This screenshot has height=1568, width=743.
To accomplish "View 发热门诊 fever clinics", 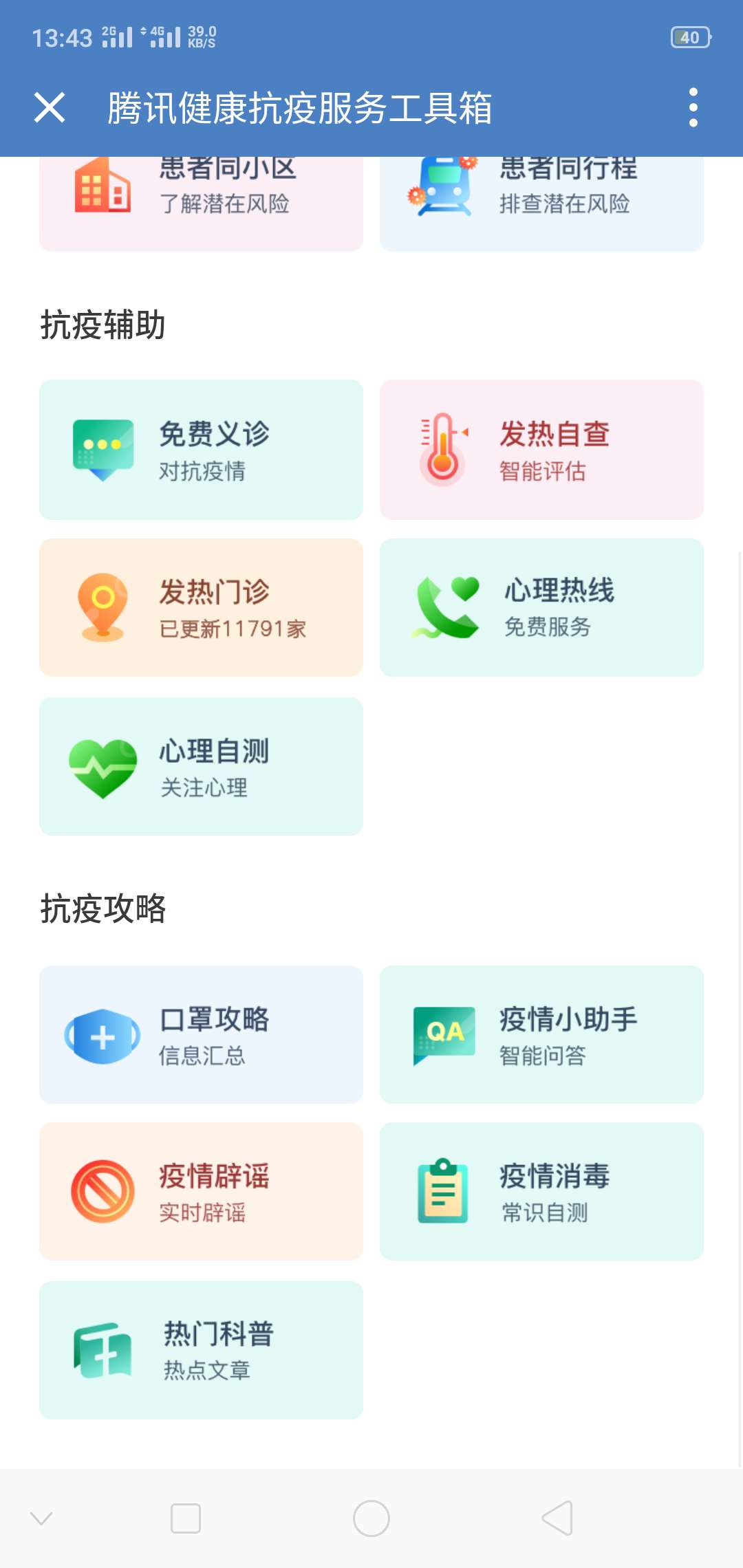I will [x=201, y=608].
